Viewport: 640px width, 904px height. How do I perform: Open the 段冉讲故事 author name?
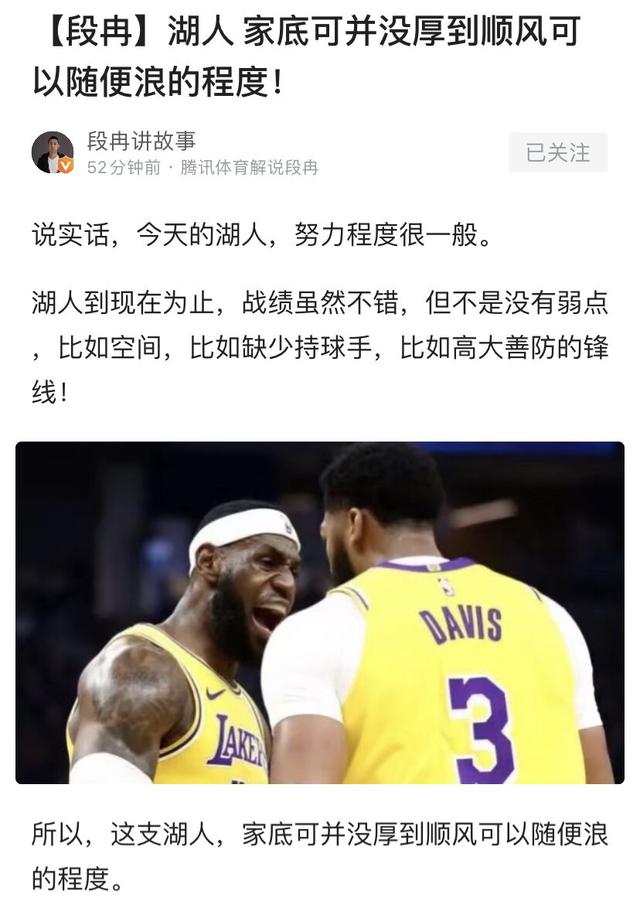[x=140, y=141]
